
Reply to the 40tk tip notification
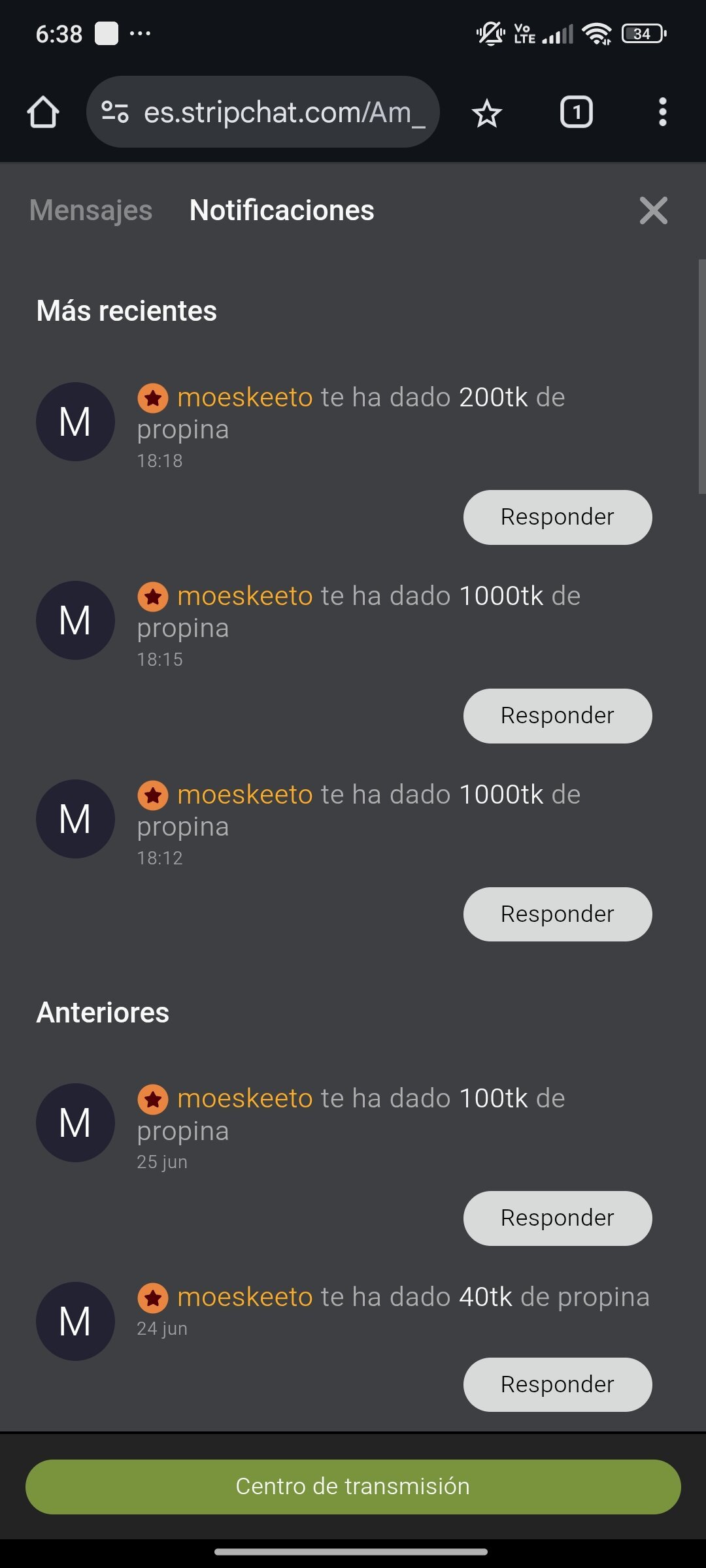(557, 1384)
